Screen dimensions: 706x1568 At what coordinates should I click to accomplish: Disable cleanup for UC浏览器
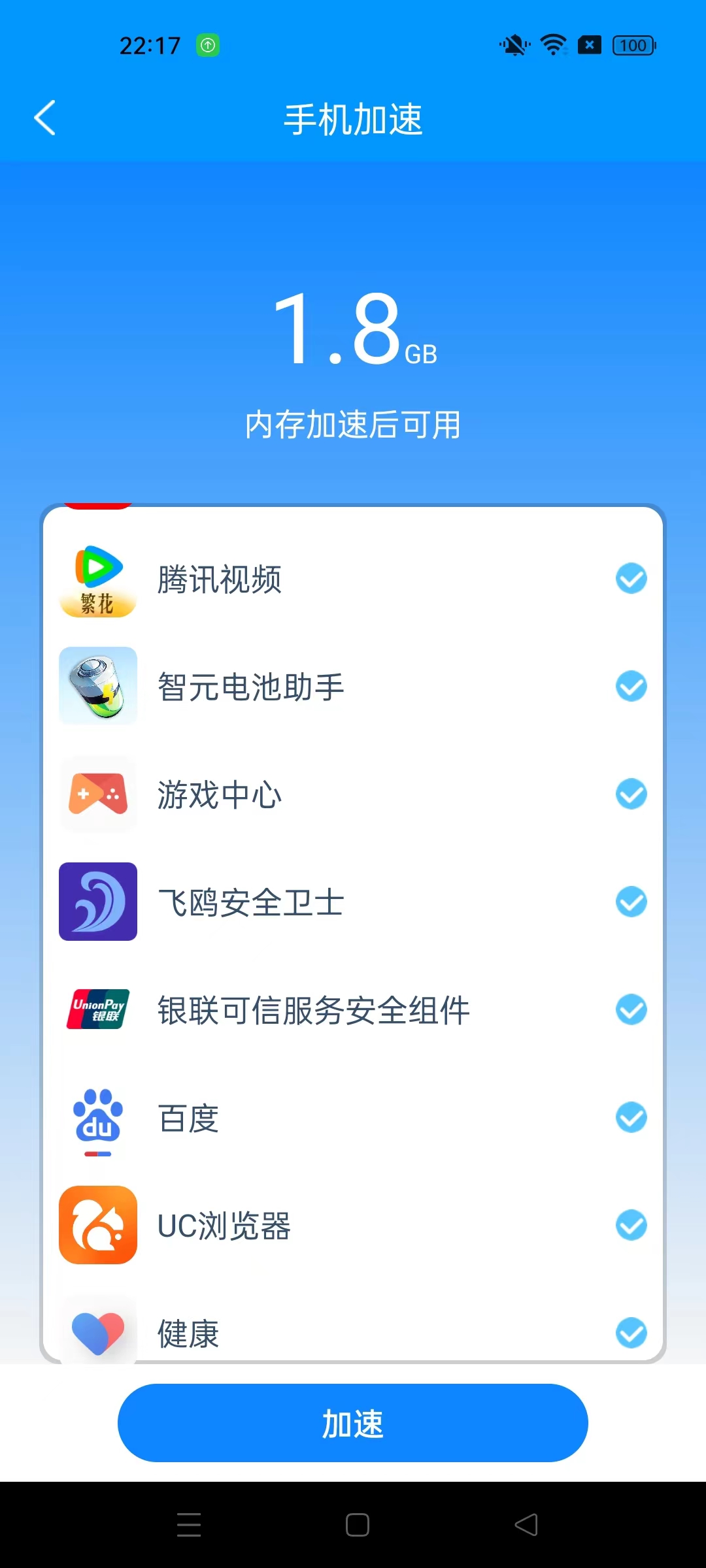(630, 1225)
